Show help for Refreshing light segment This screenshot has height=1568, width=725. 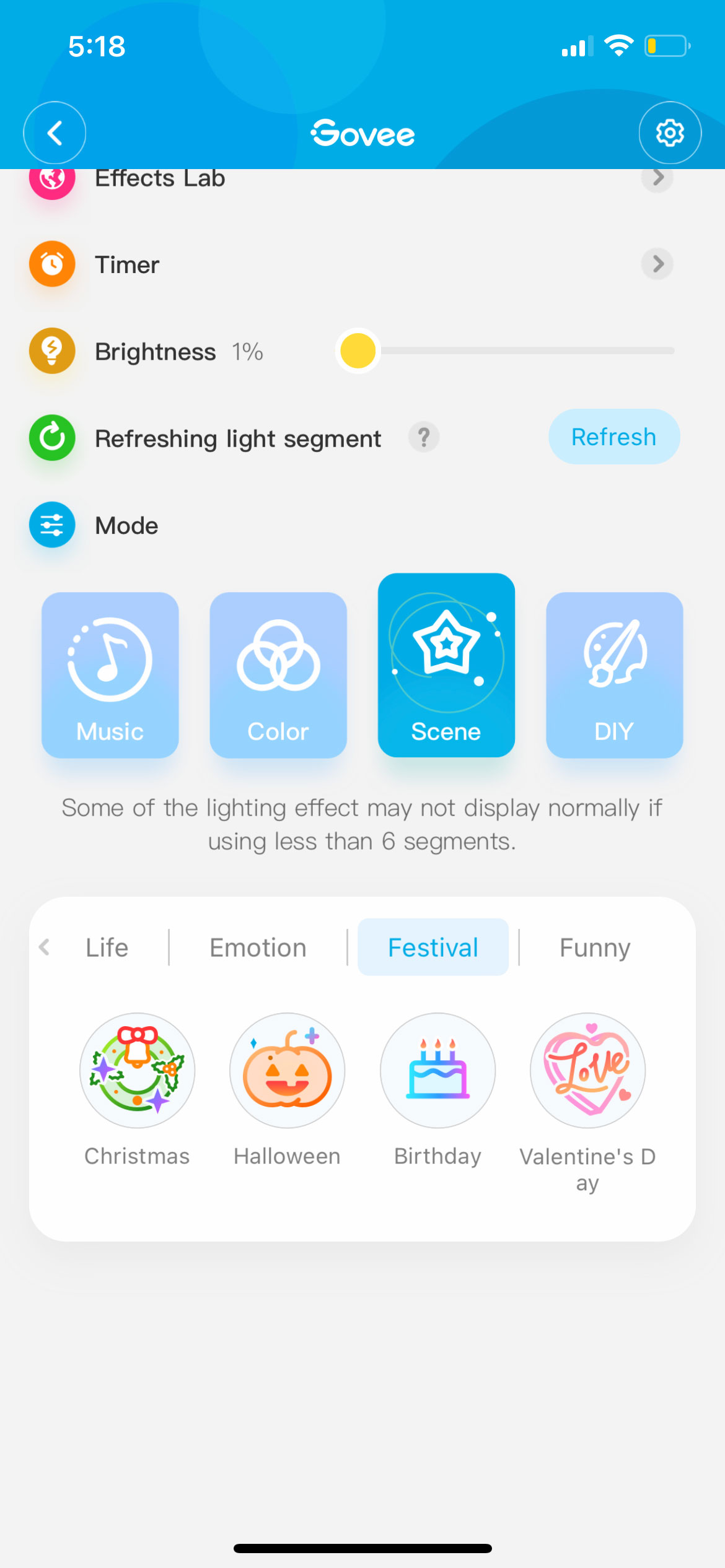tap(424, 438)
